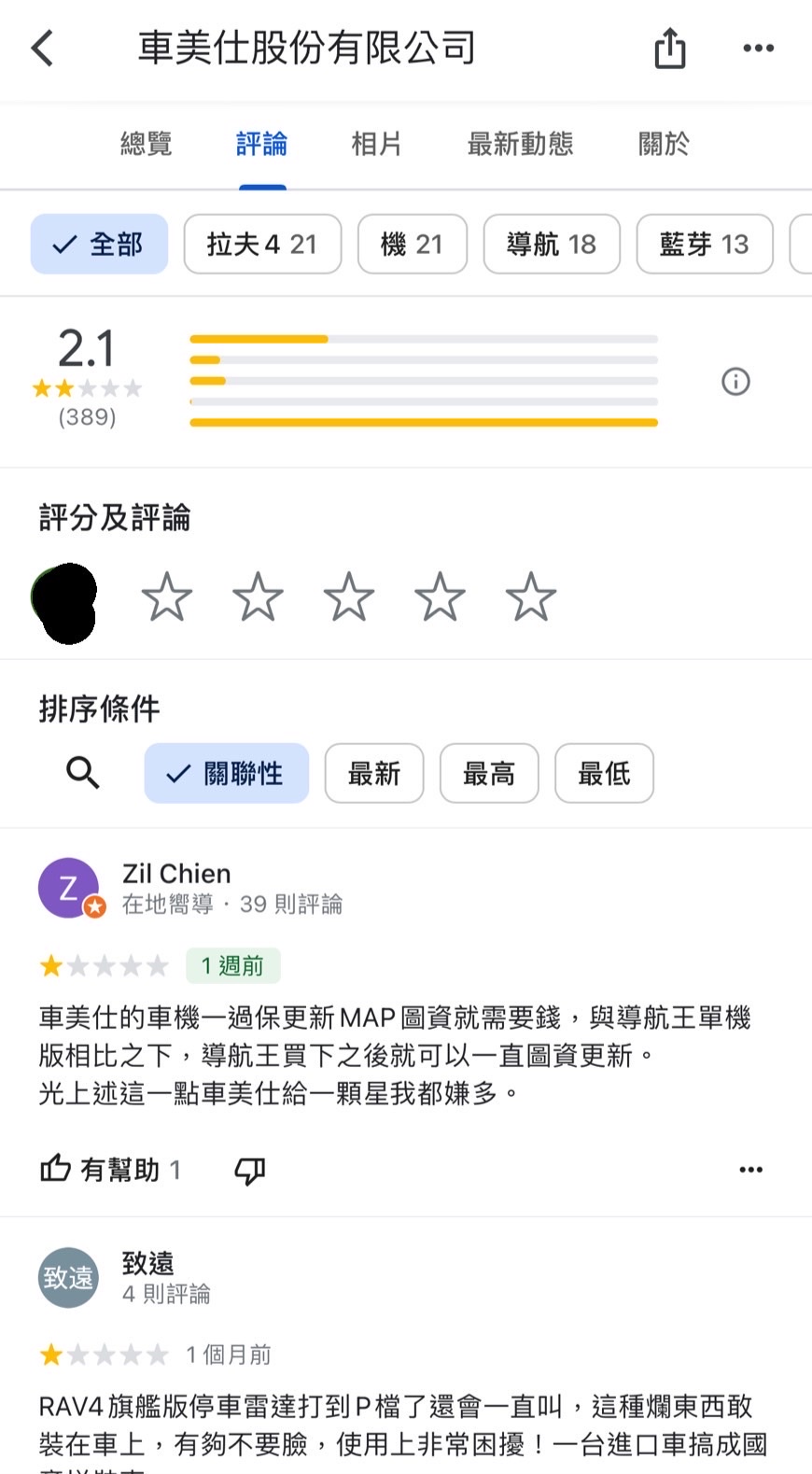Viewport: 812px width, 1474px height.
Task: Open the 最新動態 tab
Action: click(x=520, y=144)
